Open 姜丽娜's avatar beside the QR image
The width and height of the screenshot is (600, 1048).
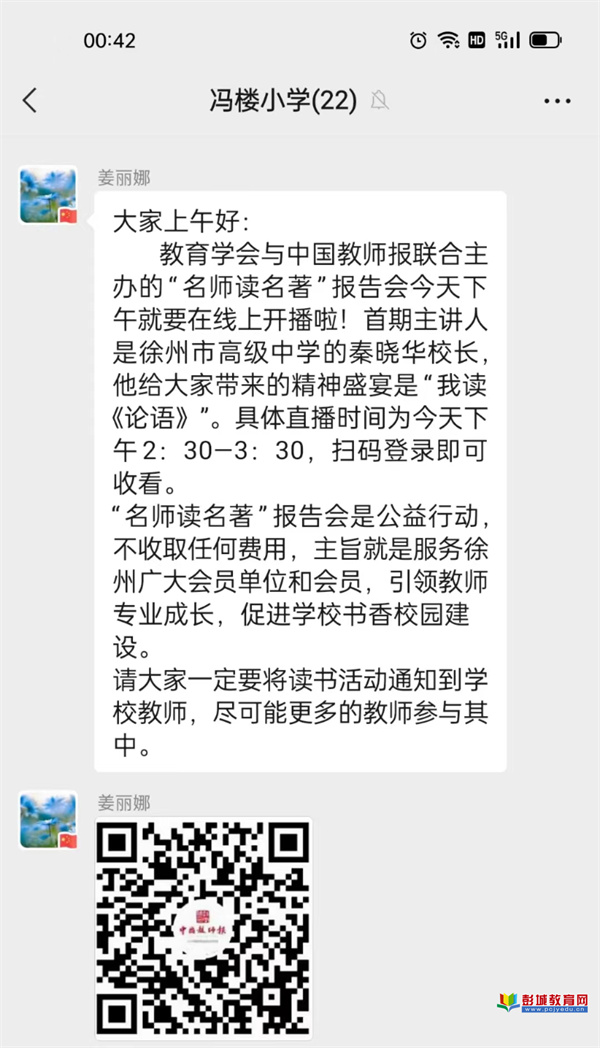pyautogui.click(x=48, y=821)
